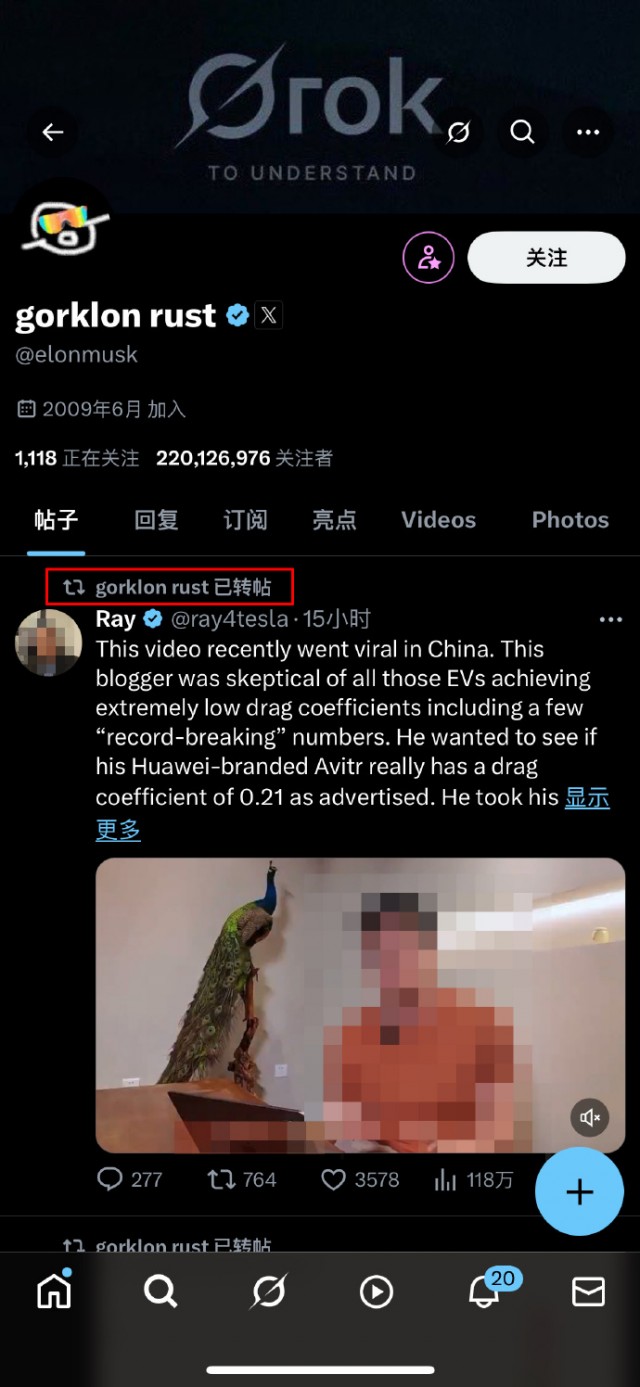Switch to the Photos tab

point(570,520)
